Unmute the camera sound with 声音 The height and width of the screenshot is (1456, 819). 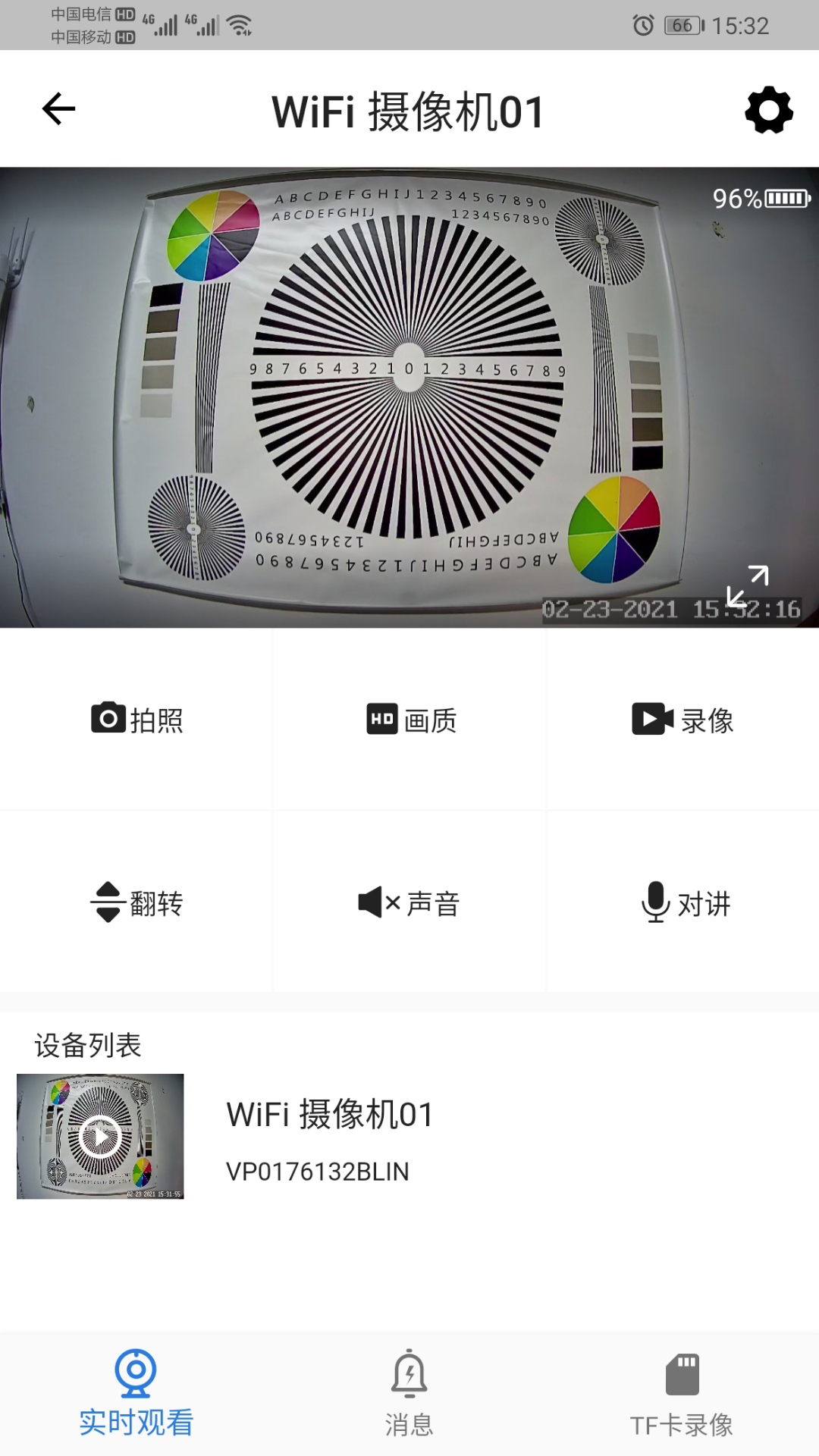[x=408, y=902]
